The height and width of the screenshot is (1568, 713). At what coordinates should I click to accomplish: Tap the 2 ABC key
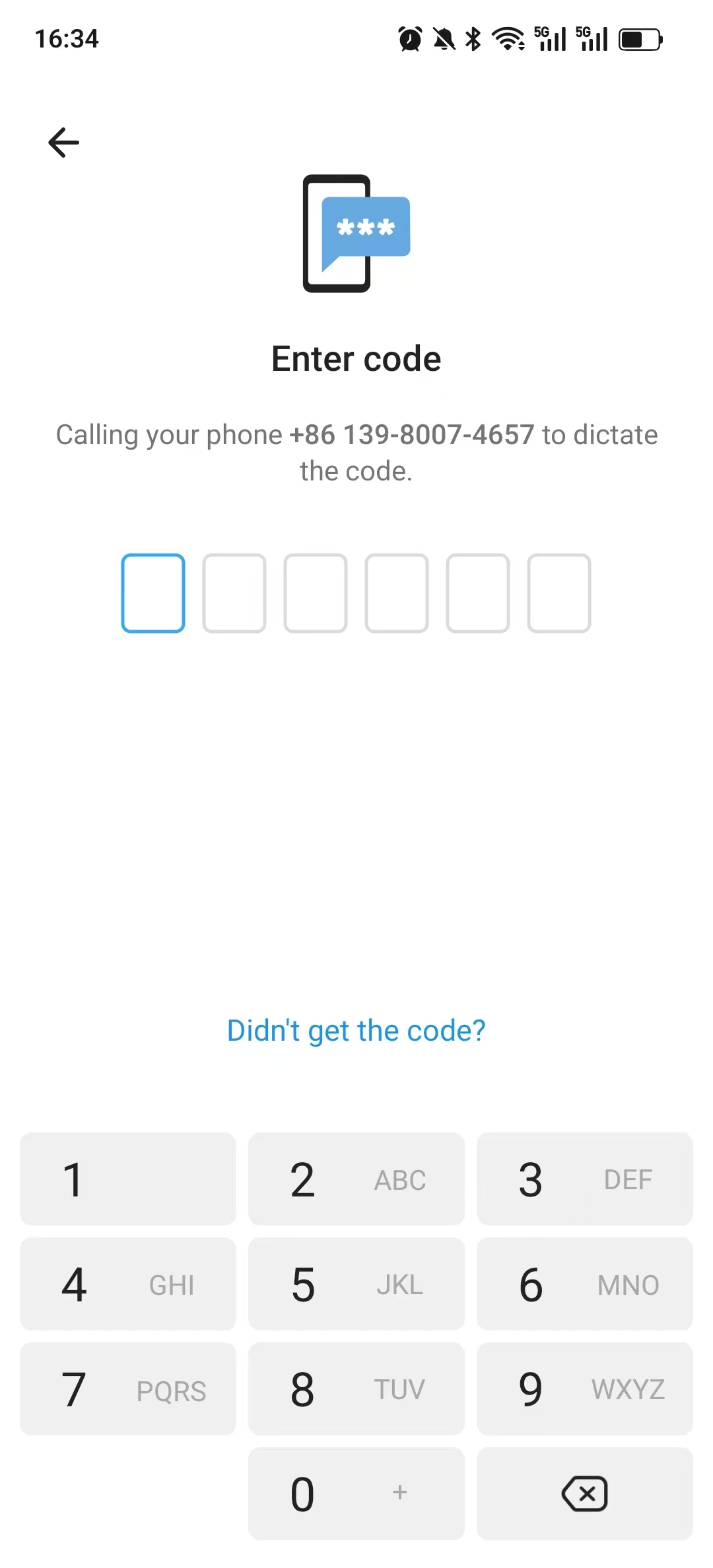click(356, 1179)
